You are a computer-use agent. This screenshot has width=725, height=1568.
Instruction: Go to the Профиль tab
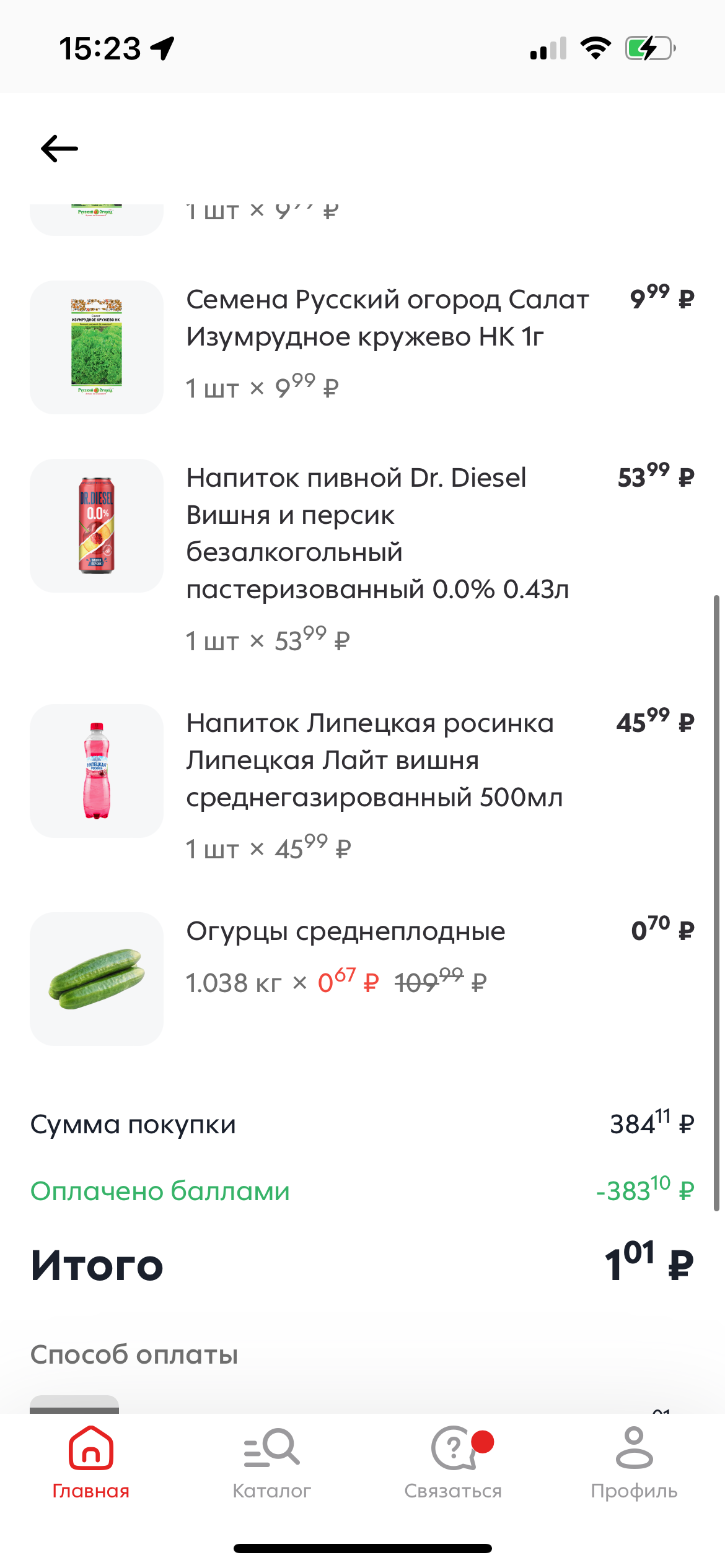(634, 1463)
